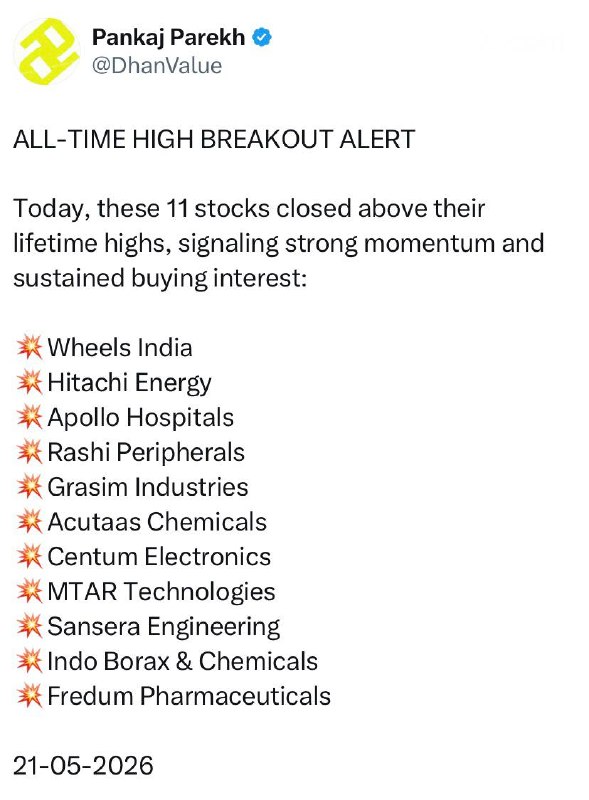The height and width of the screenshot is (800, 589).
Task: Open Pankaj Parekh's profile picture
Action: (47, 51)
